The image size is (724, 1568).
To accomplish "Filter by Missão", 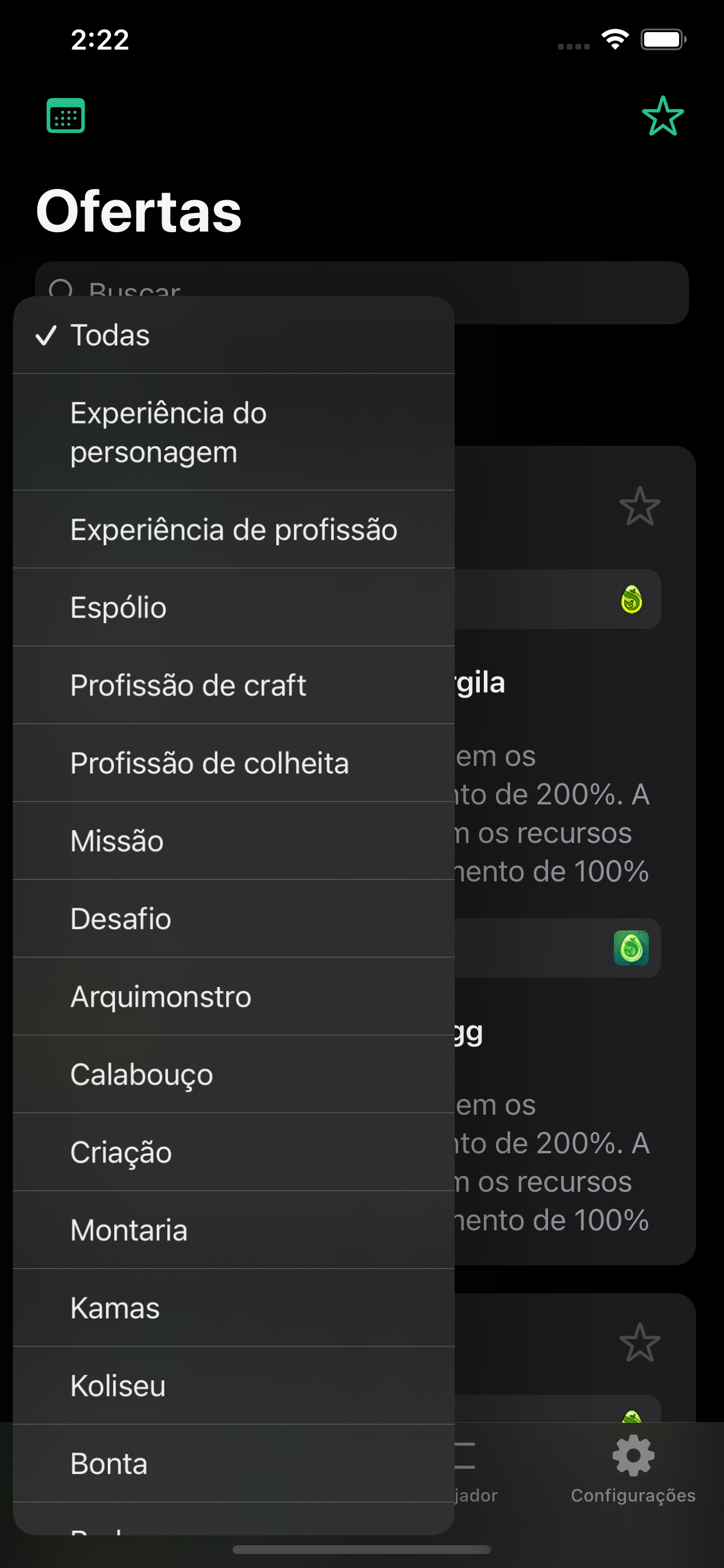I will click(234, 841).
